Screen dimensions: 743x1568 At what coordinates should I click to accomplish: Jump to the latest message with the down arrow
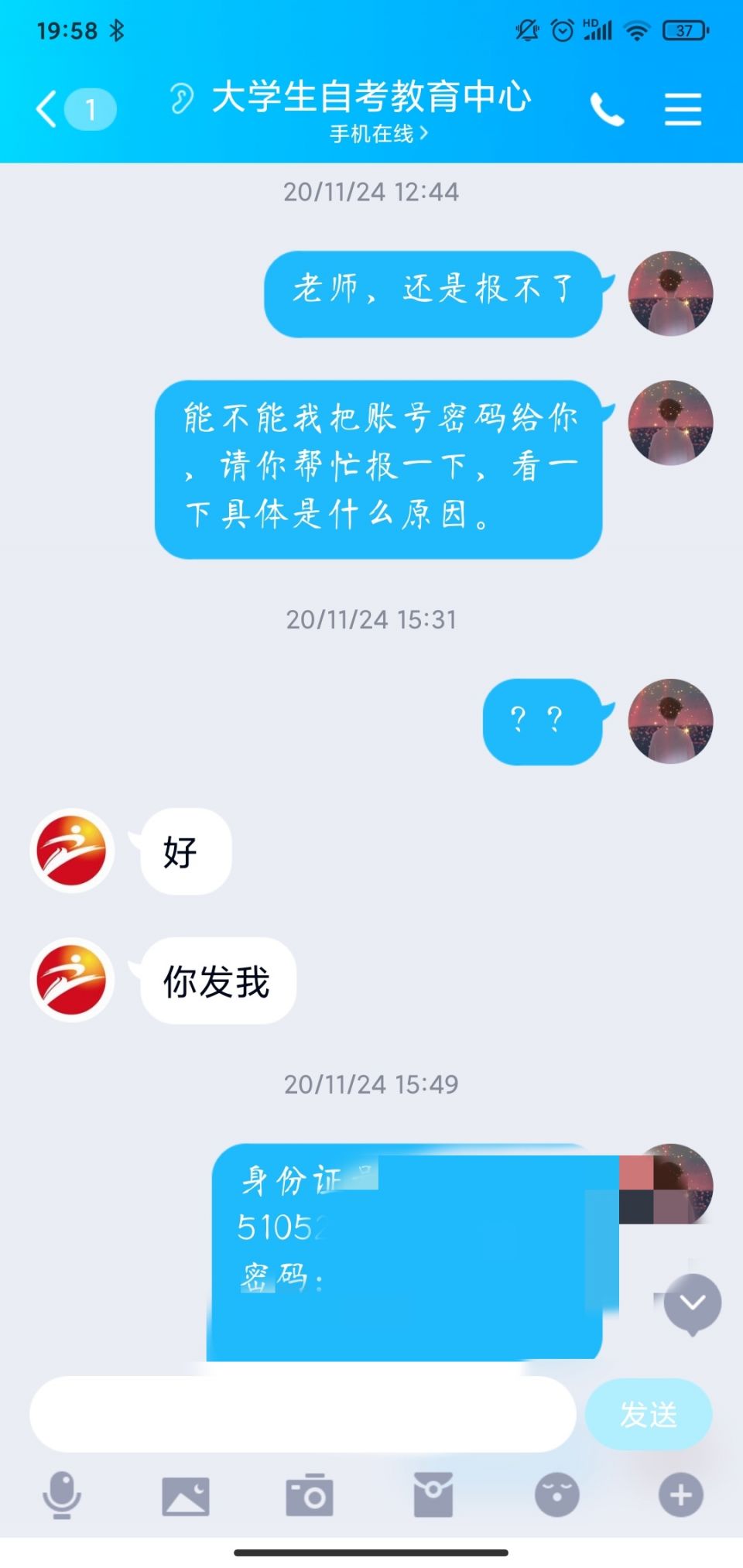pyautogui.click(x=692, y=1303)
